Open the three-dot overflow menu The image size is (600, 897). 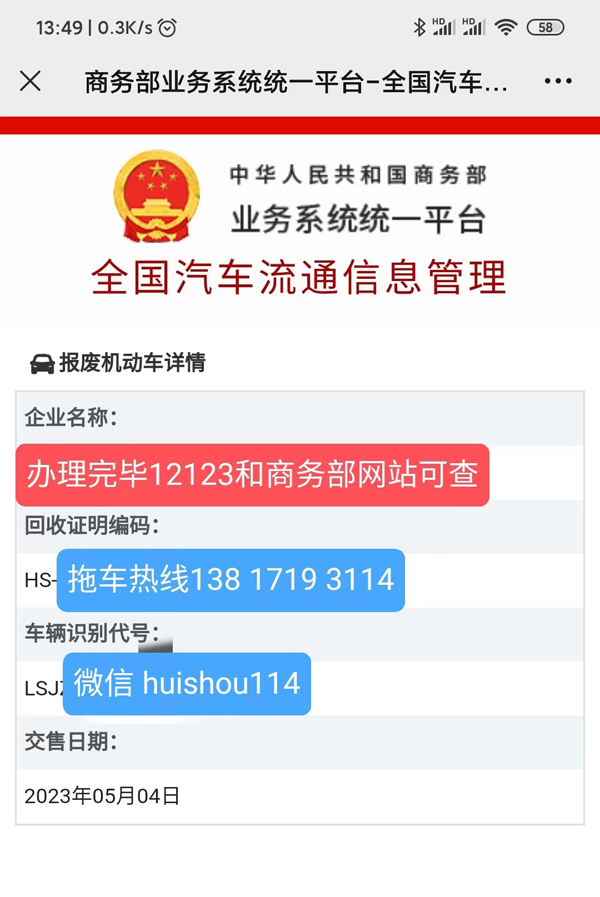(x=558, y=82)
